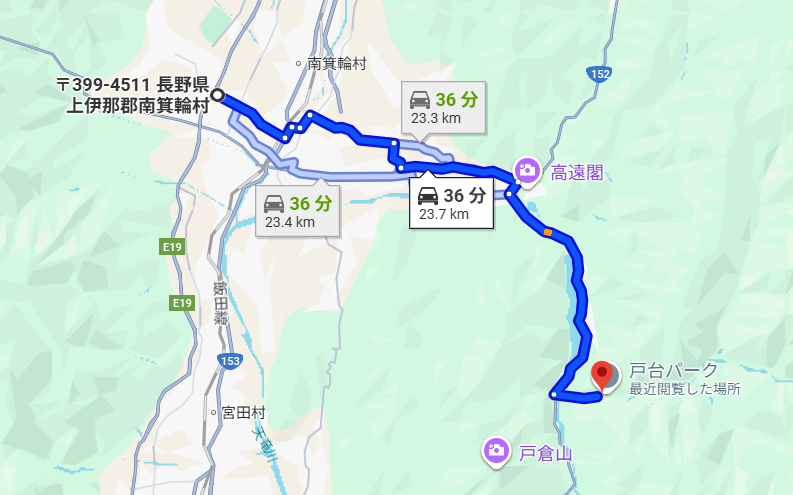Screen dimensions: 793x495
Task: Select the 23.3 km route label
Action: 444,107
